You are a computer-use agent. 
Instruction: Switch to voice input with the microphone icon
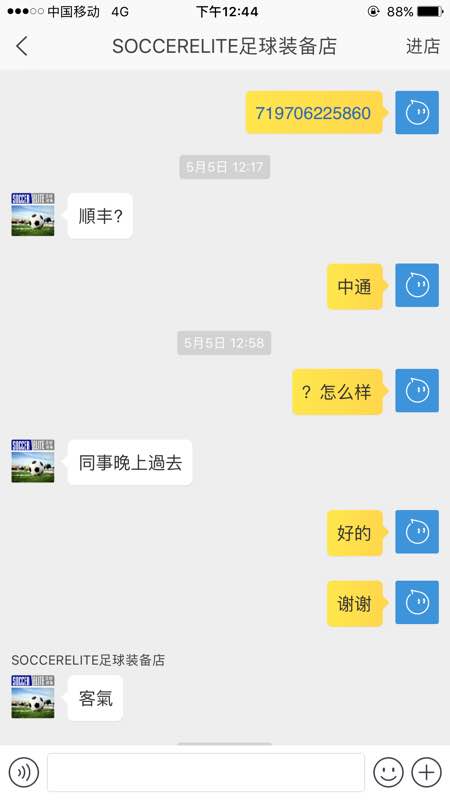tap(23, 772)
